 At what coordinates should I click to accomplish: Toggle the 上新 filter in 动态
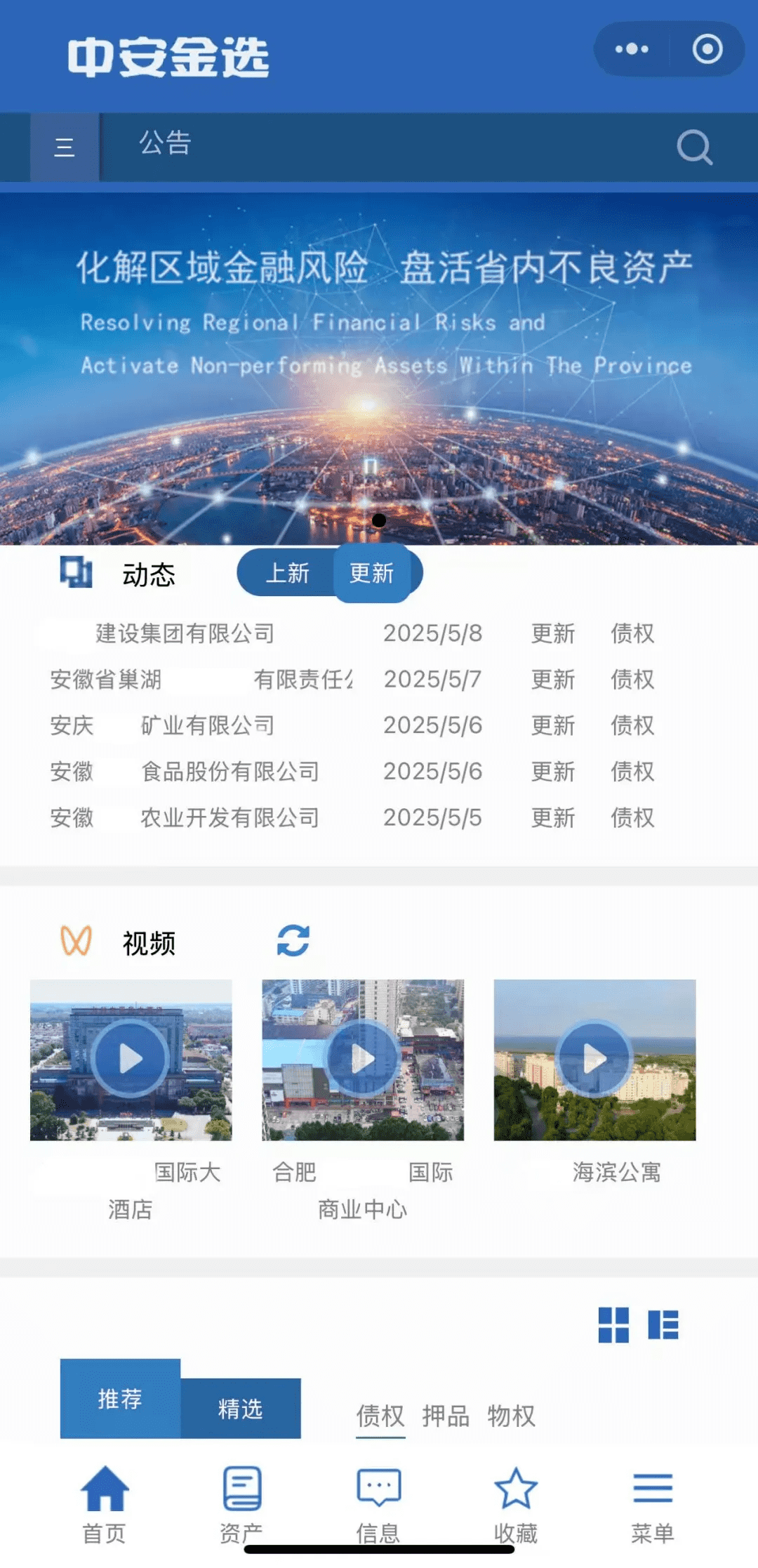coord(288,574)
